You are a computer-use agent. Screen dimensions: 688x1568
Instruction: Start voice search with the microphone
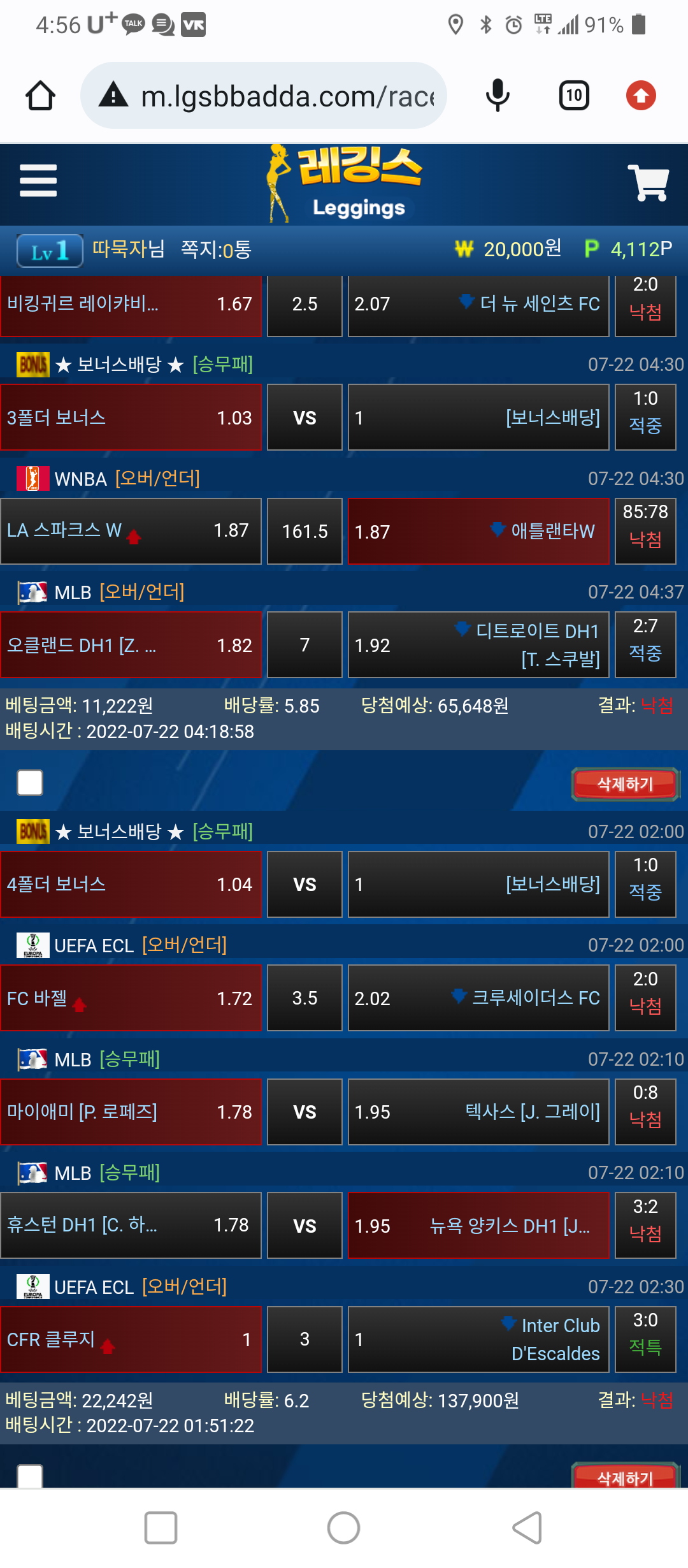click(x=498, y=96)
